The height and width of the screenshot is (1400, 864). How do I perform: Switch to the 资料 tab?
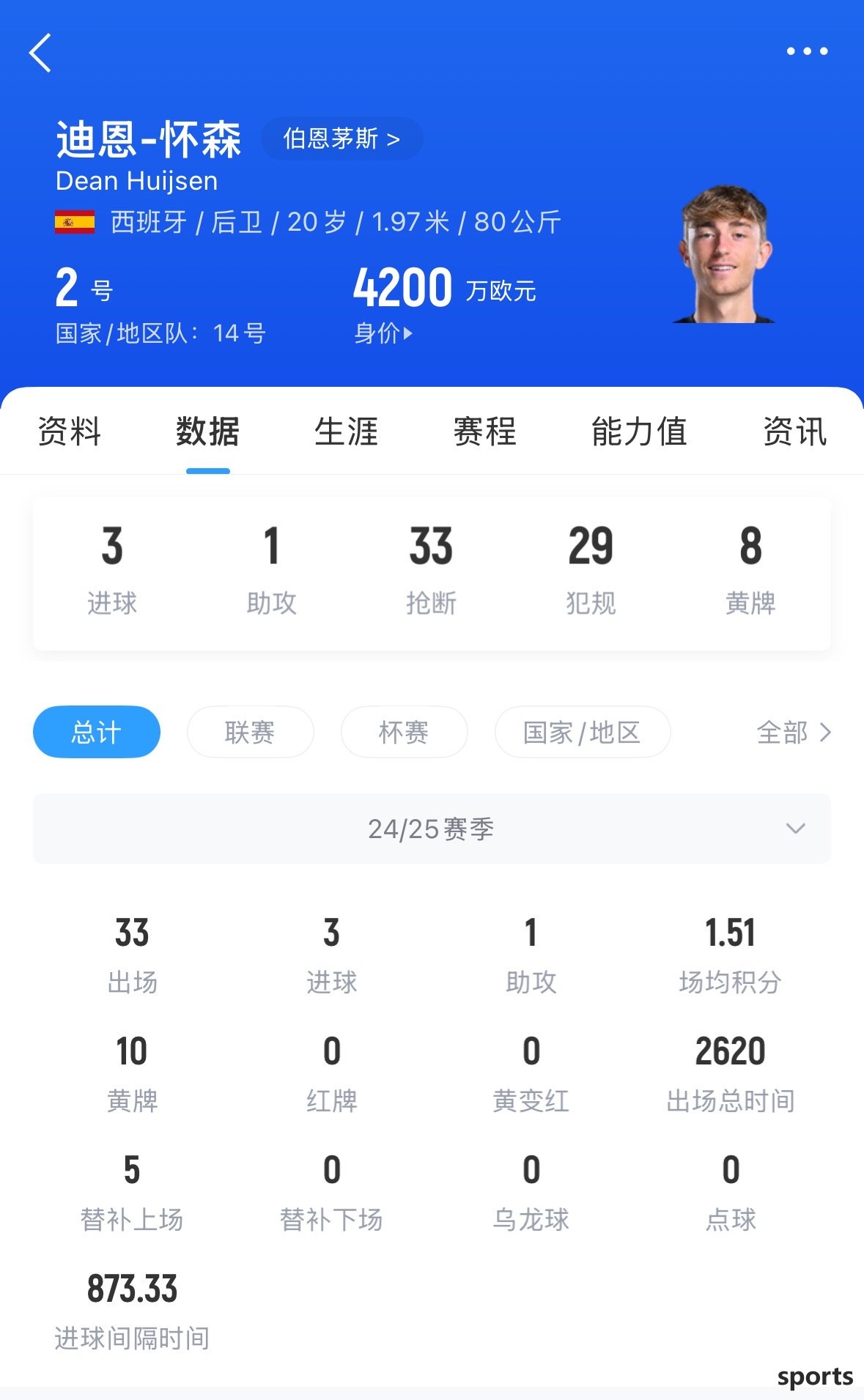click(69, 432)
